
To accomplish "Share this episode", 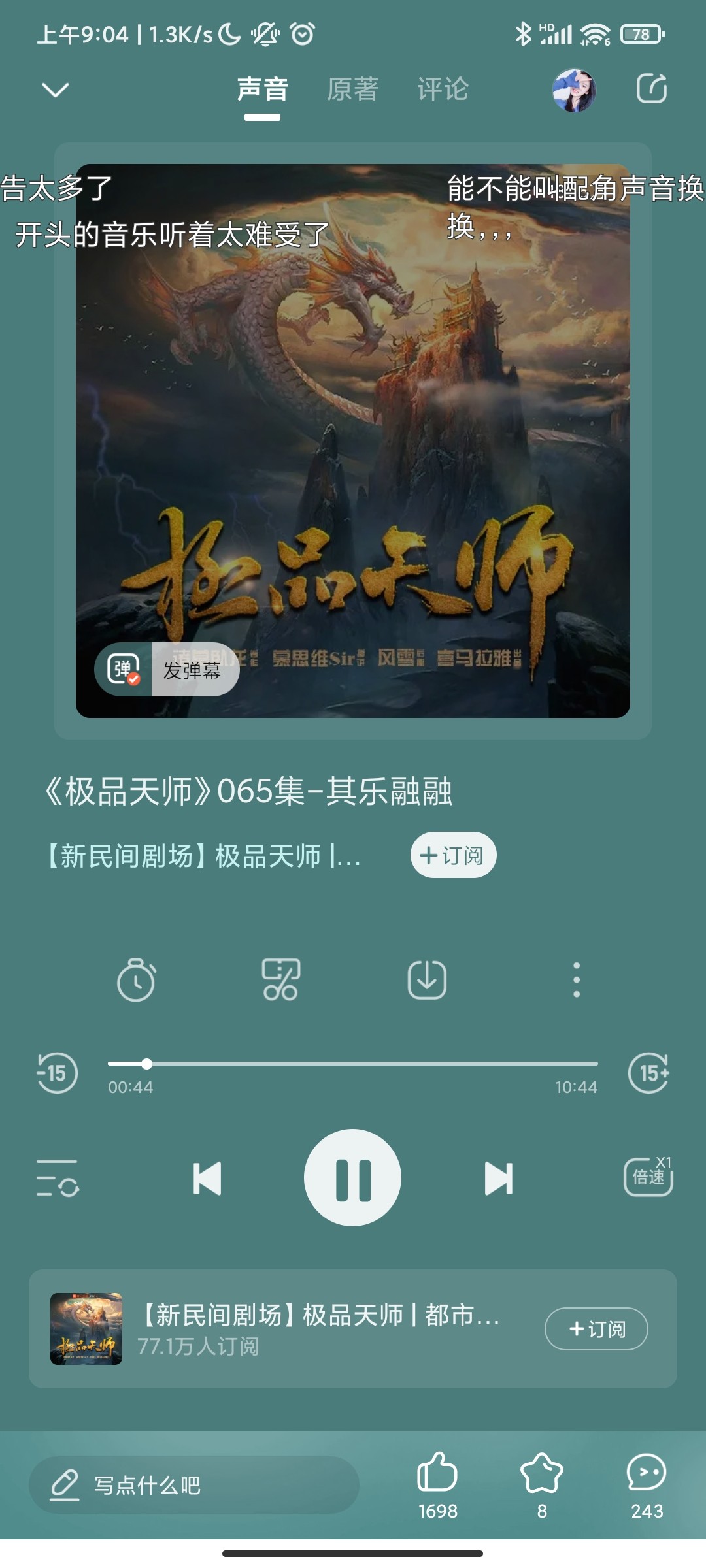I will point(652,89).
